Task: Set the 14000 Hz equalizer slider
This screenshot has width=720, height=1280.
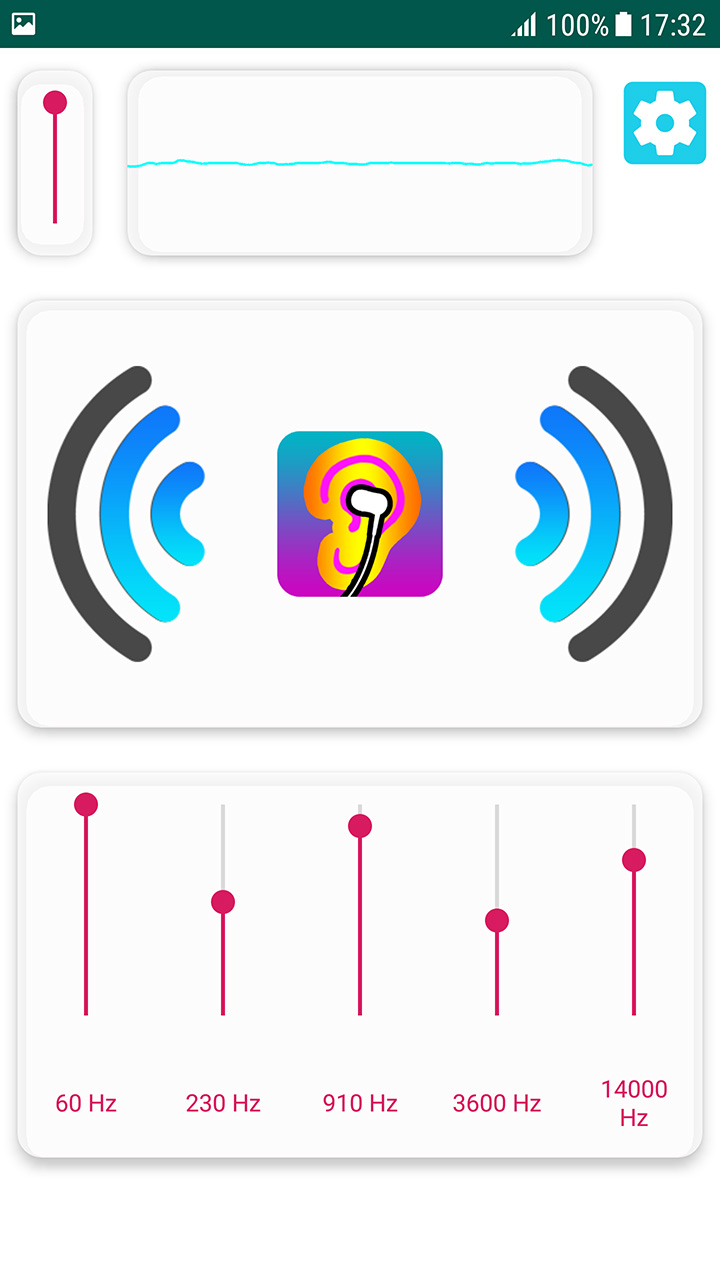Action: click(634, 860)
